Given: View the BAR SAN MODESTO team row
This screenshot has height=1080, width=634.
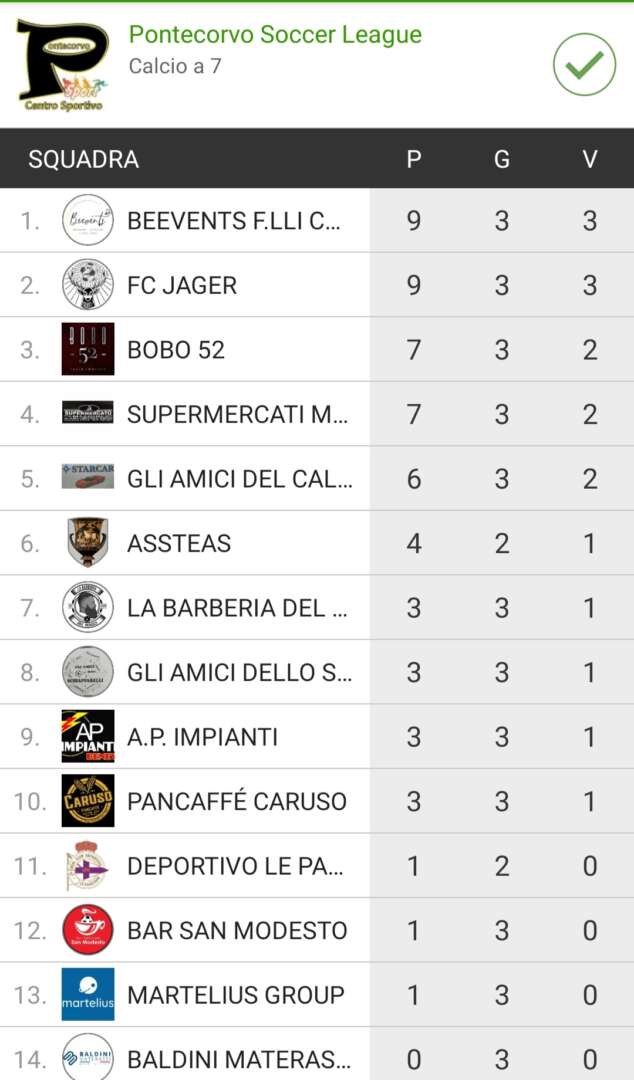Looking at the screenshot, I should [317, 931].
